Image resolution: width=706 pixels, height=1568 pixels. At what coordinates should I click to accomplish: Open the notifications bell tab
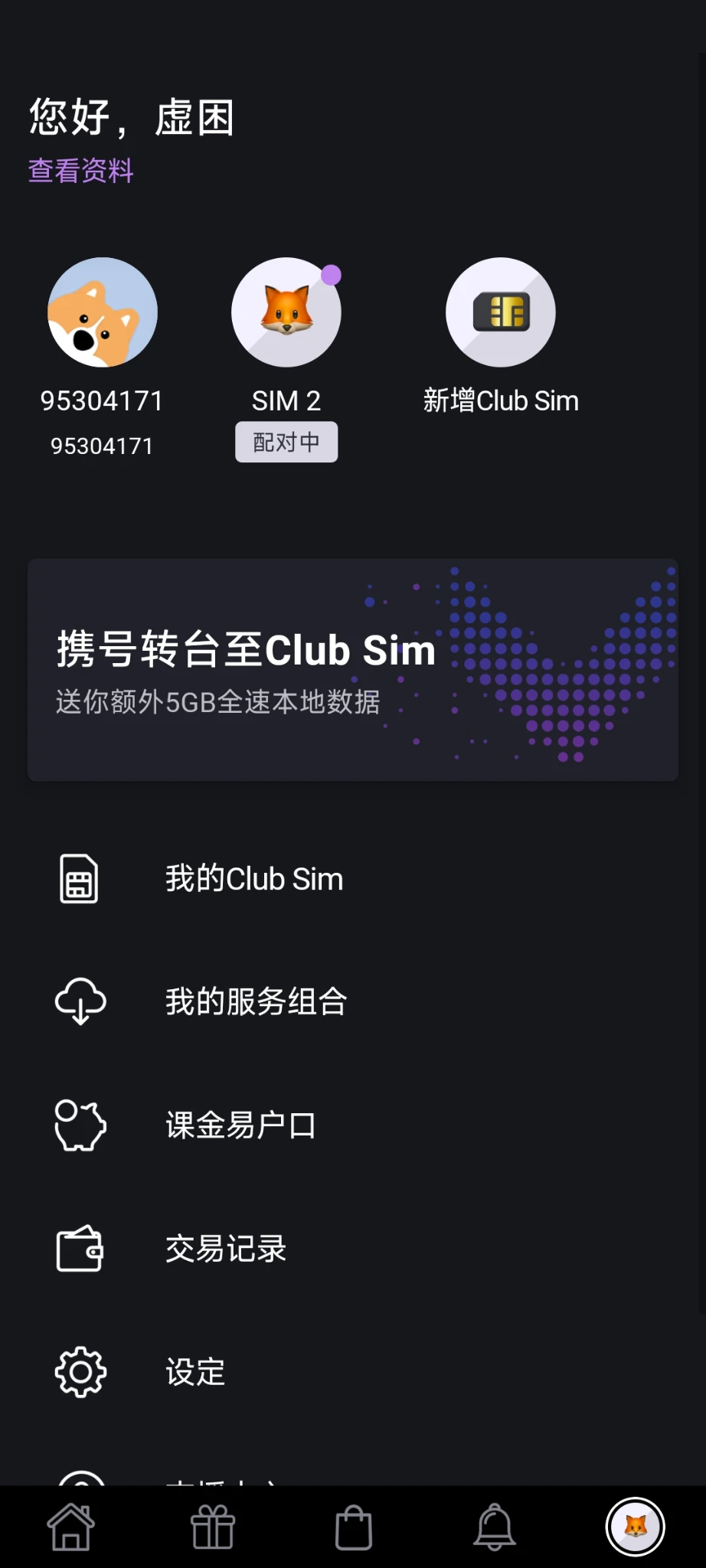(495, 1527)
